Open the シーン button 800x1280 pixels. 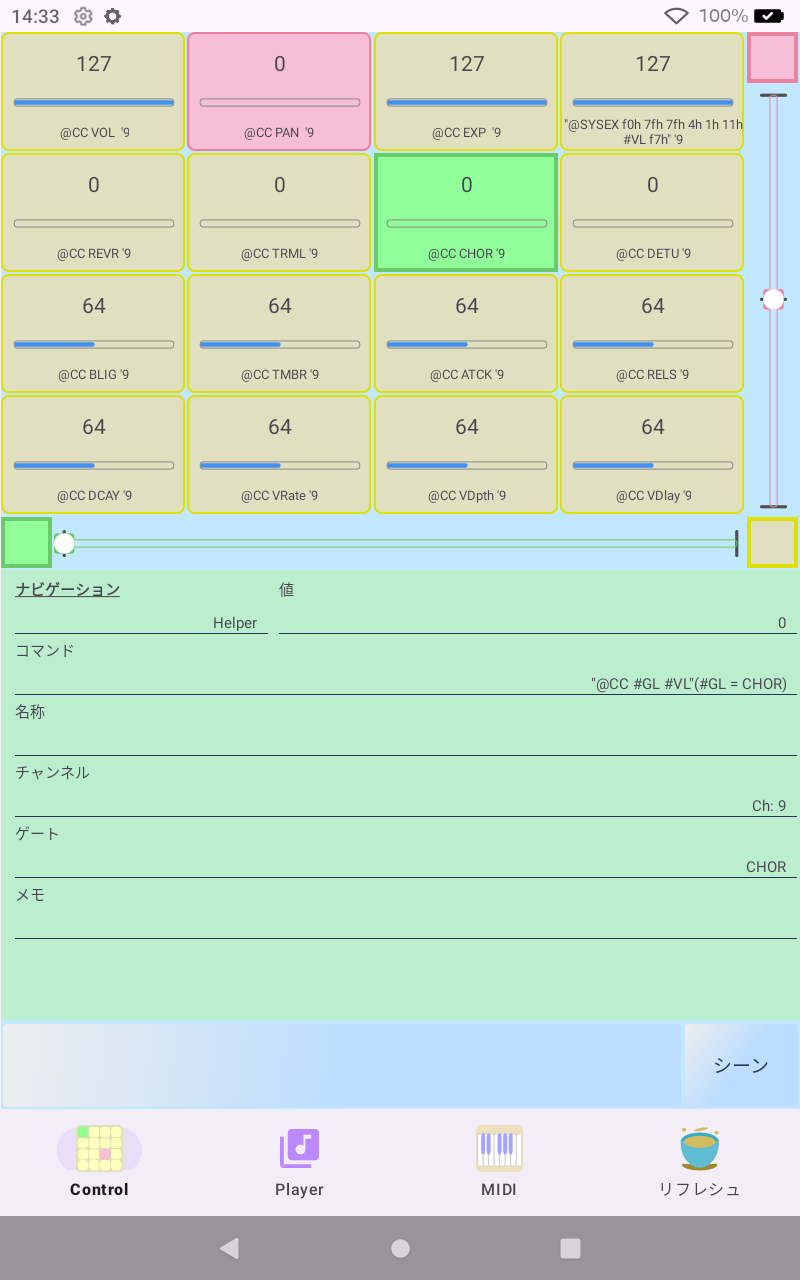[741, 1065]
